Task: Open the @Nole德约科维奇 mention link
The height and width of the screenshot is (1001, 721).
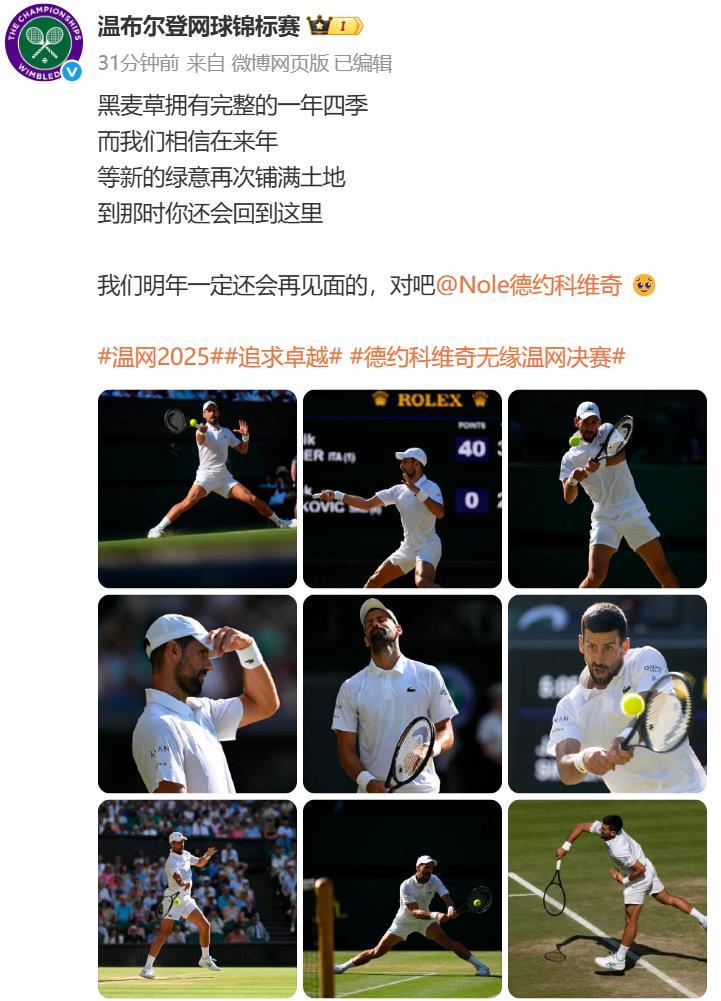Action: 529,285
